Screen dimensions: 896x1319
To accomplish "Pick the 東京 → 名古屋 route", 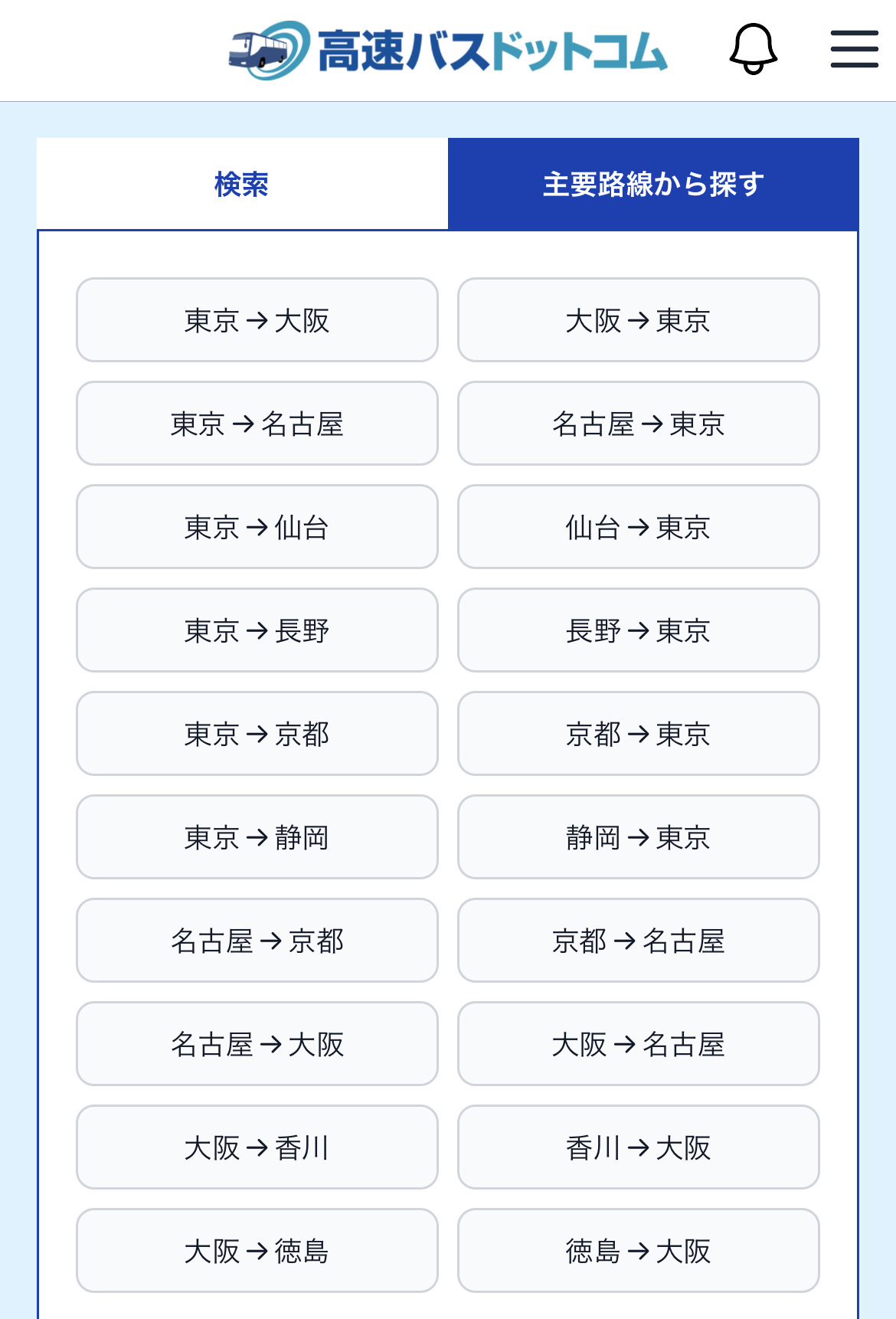I will [x=257, y=424].
